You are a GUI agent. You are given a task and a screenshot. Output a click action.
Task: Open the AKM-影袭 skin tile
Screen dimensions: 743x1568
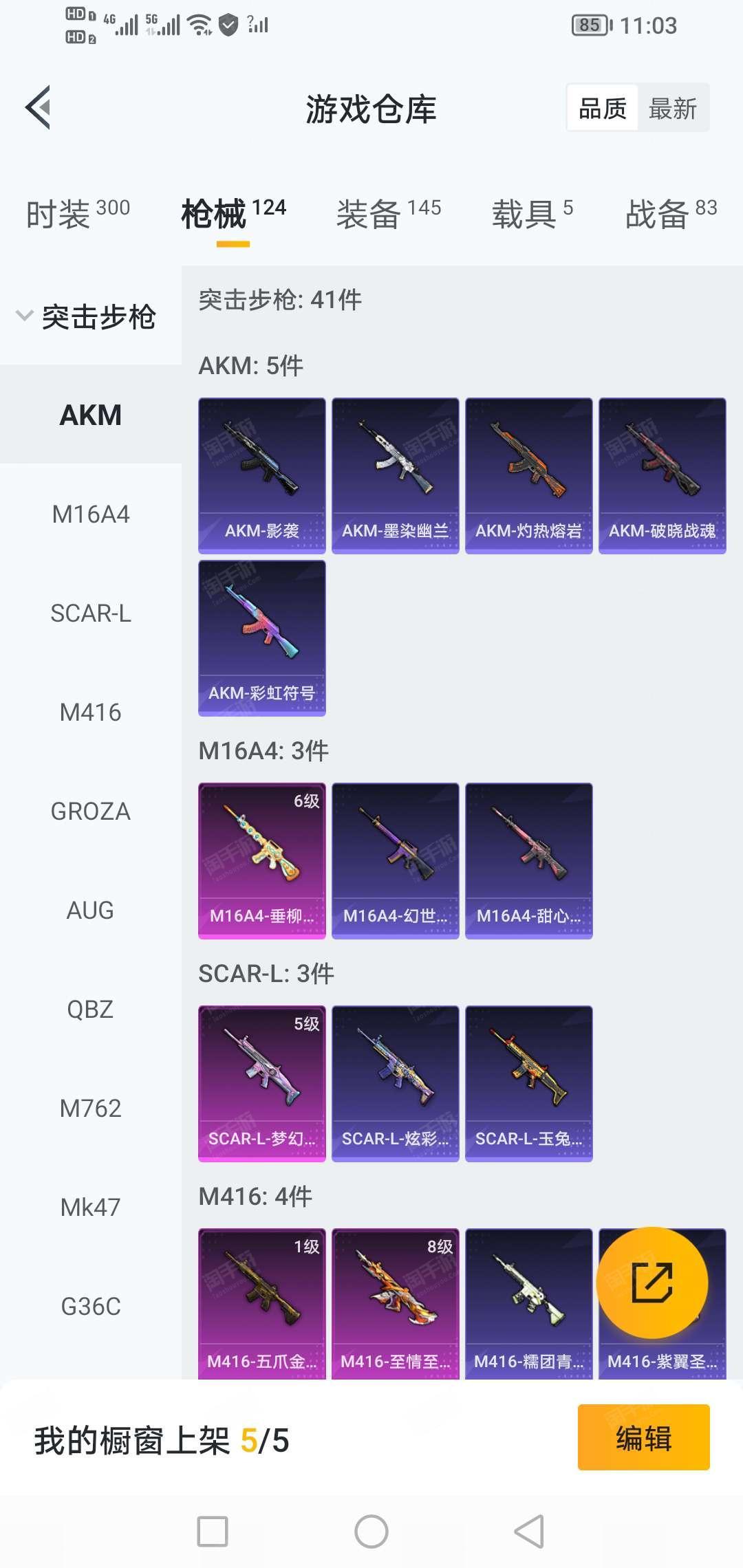(x=261, y=475)
